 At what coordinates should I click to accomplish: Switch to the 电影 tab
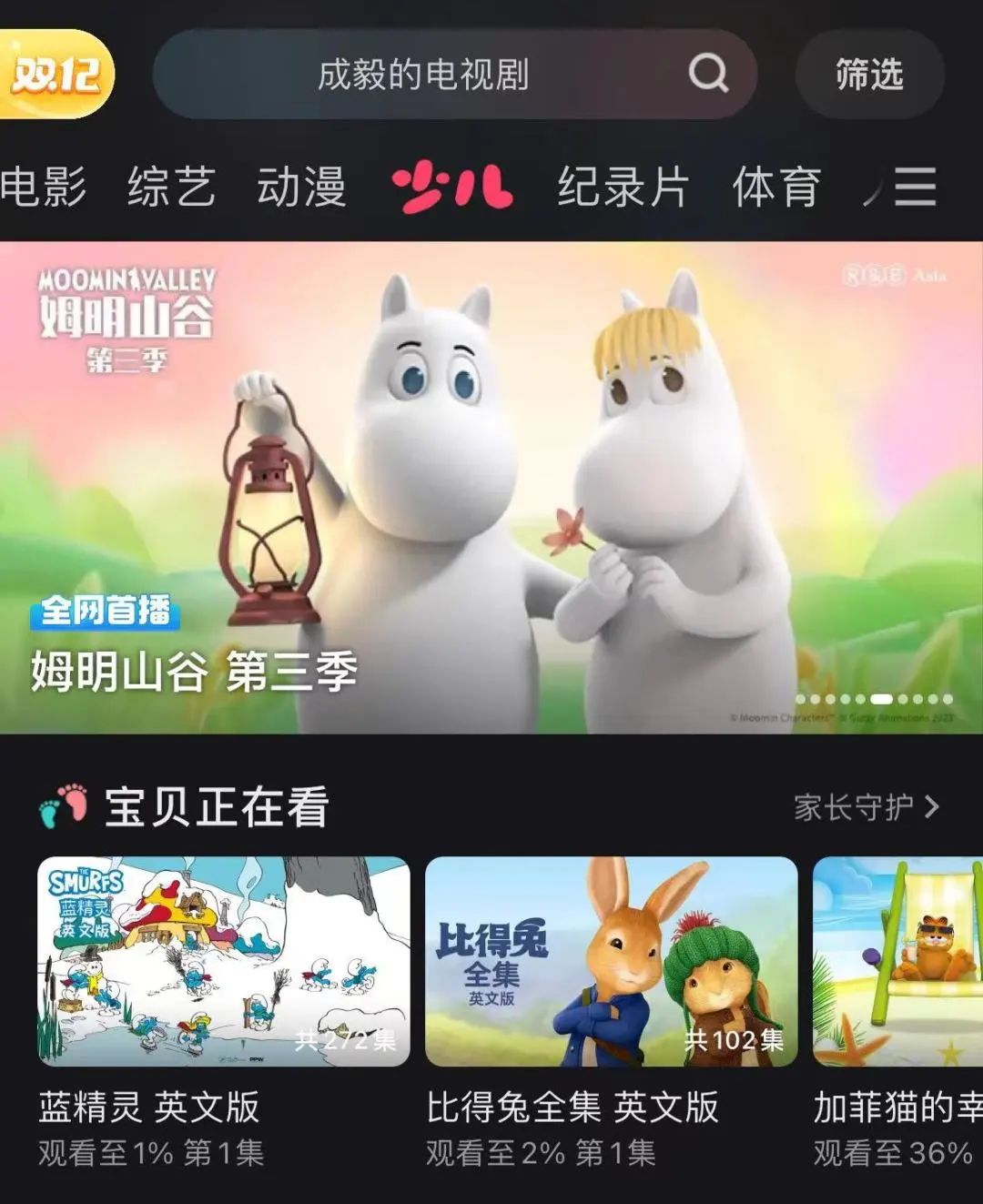(43, 187)
